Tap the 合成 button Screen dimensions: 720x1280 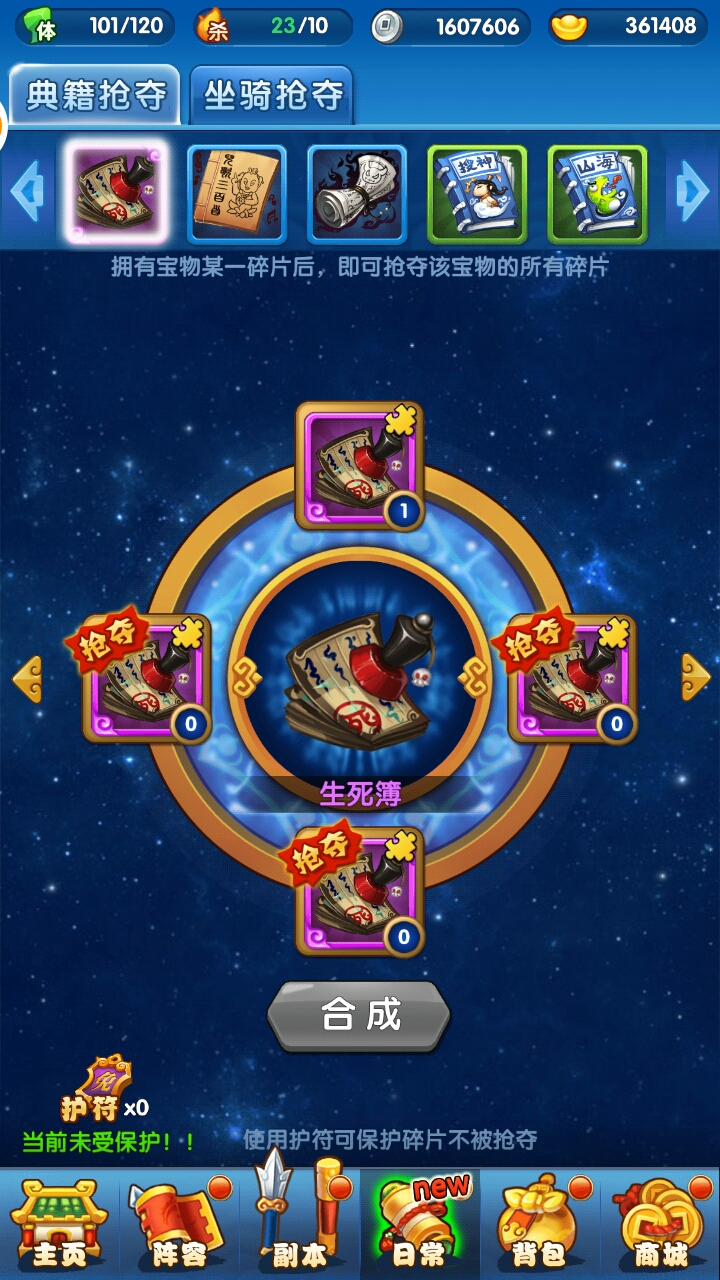coord(360,1015)
